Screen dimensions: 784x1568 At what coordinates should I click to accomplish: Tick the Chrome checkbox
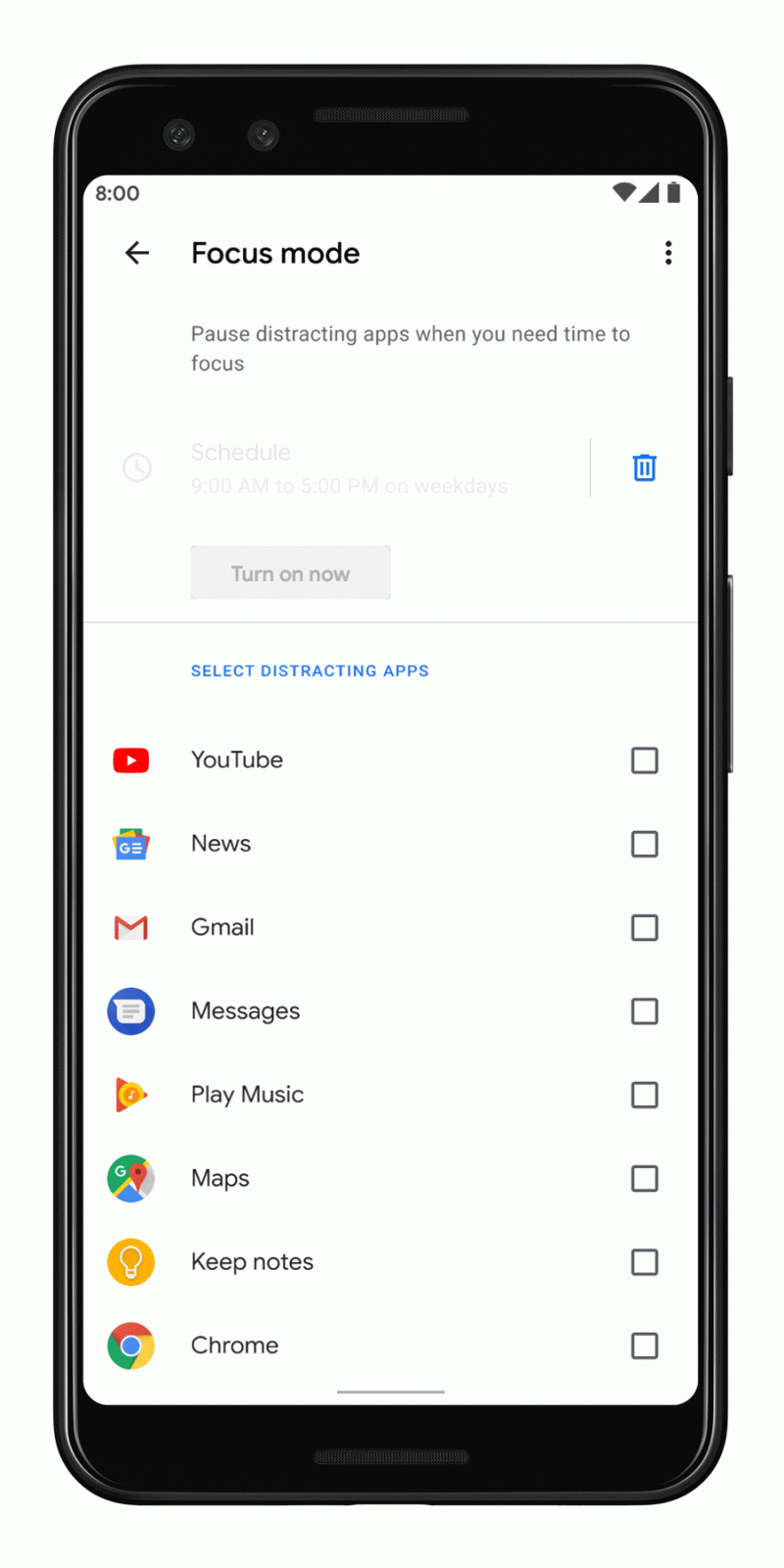pyautogui.click(x=644, y=1346)
